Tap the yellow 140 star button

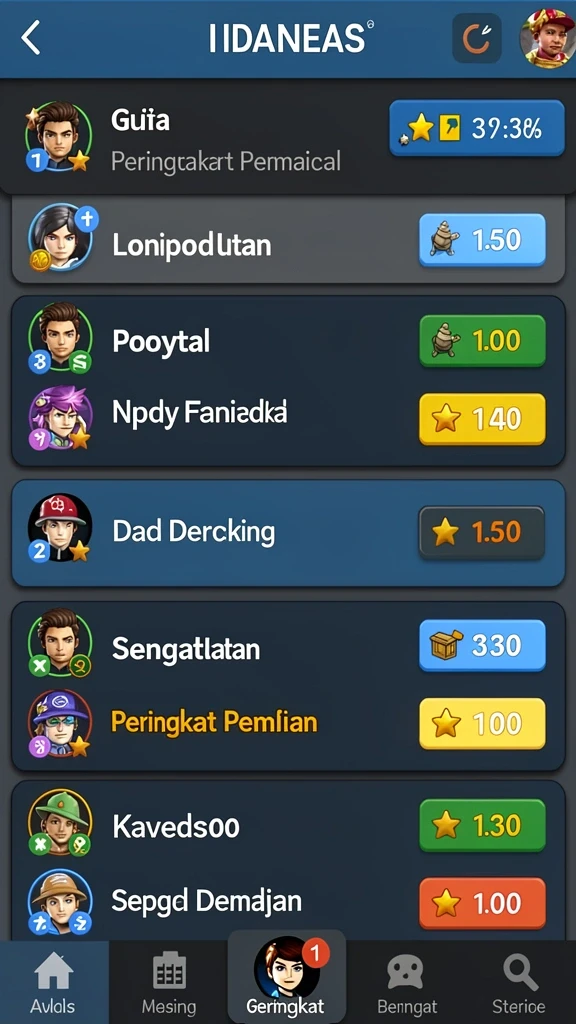click(482, 419)
